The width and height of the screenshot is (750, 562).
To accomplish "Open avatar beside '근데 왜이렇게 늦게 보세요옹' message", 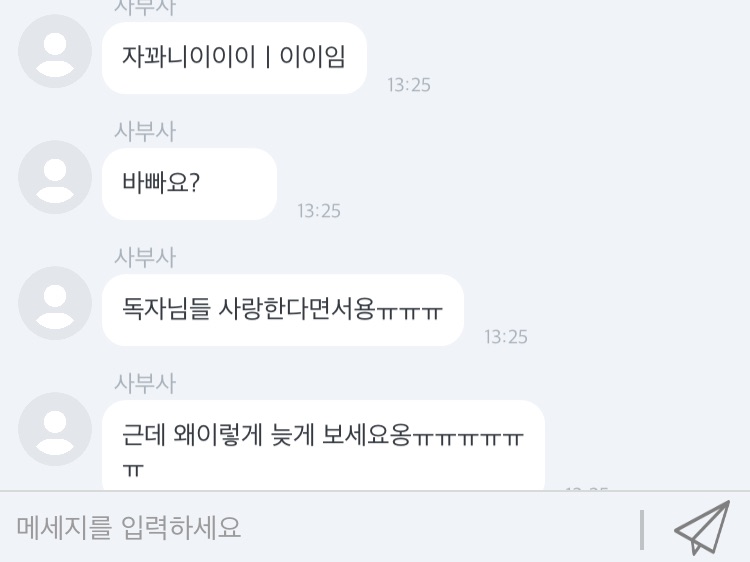I will coord(56,429).
